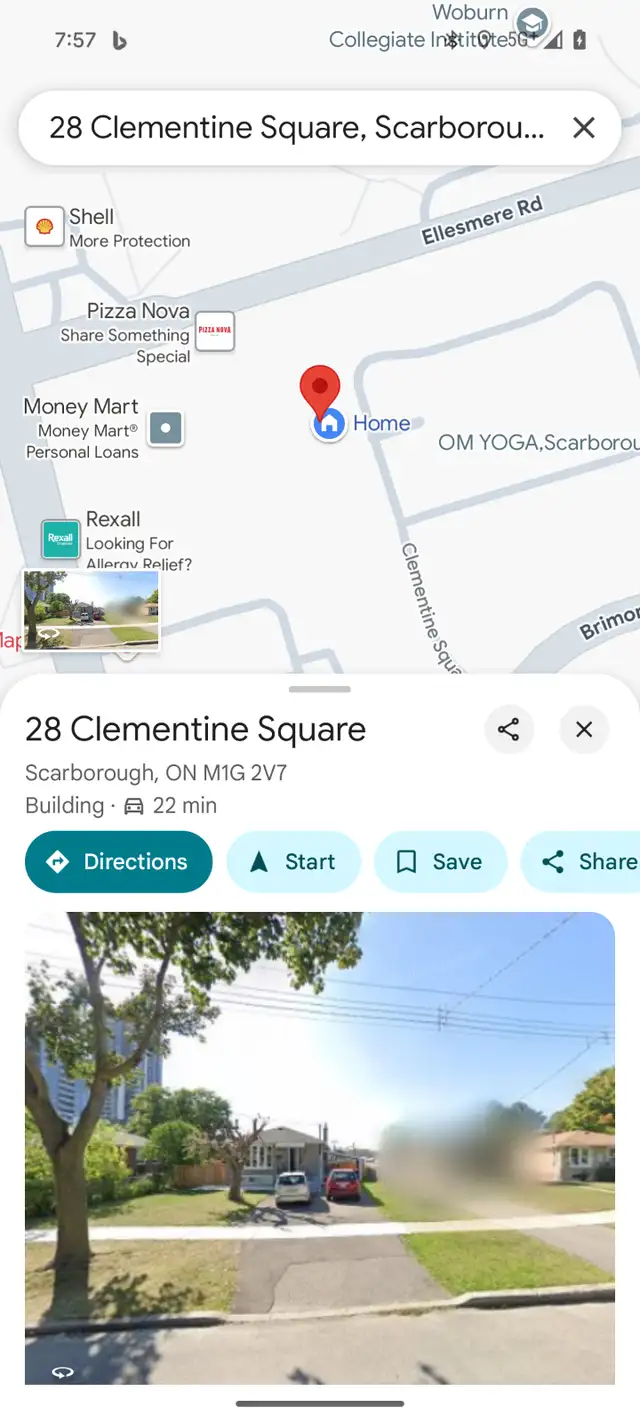The height and width of the screenshot is (1422, 640).
Task: Open the Shell gas station marker
Action: click(x=43, y=227)
